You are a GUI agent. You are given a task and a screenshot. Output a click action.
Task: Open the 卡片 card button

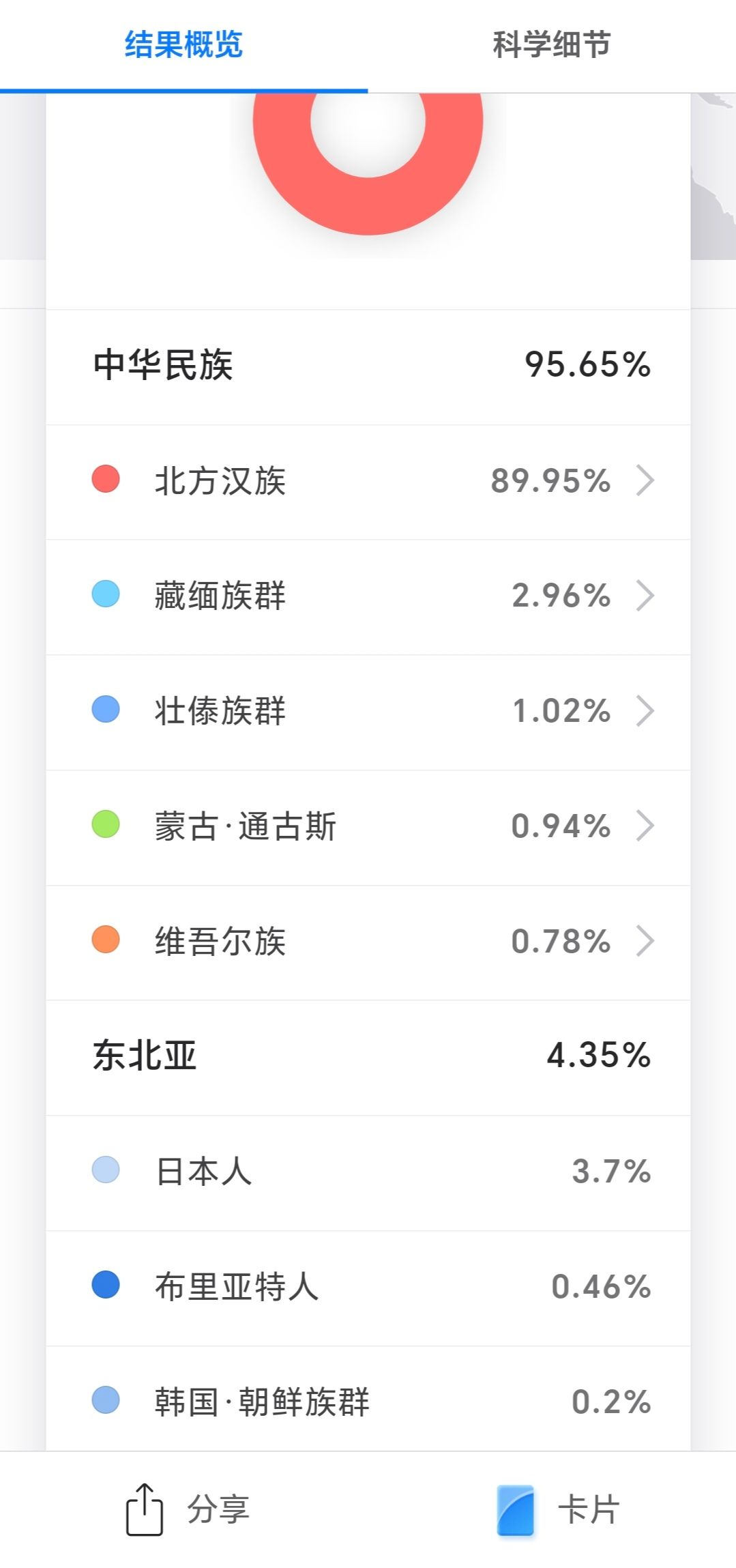pos(558,1509)
